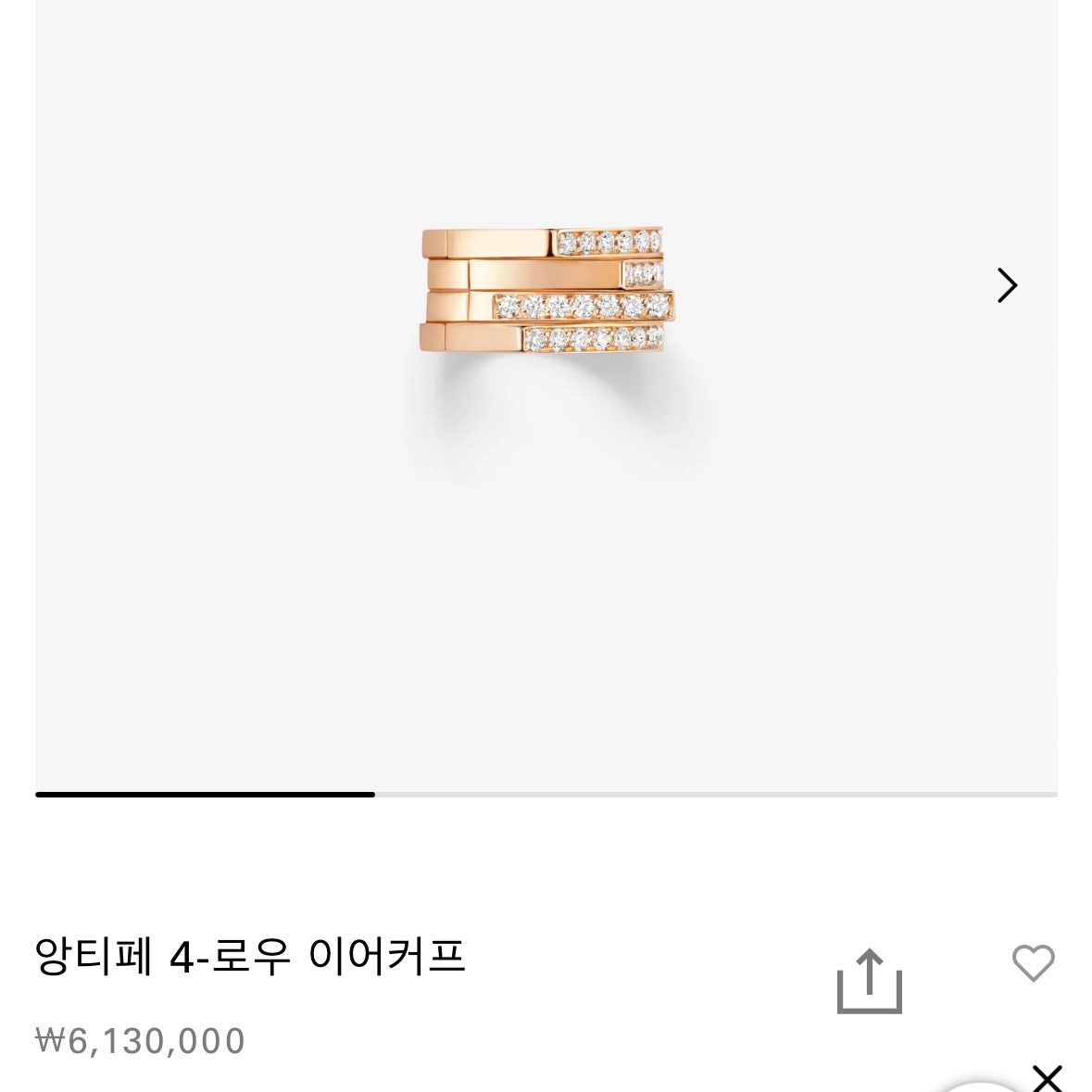Viewport: 1092px width, 1092px height.
Task: Dismiss the floating widget with X
Action: point(1048,1077)
